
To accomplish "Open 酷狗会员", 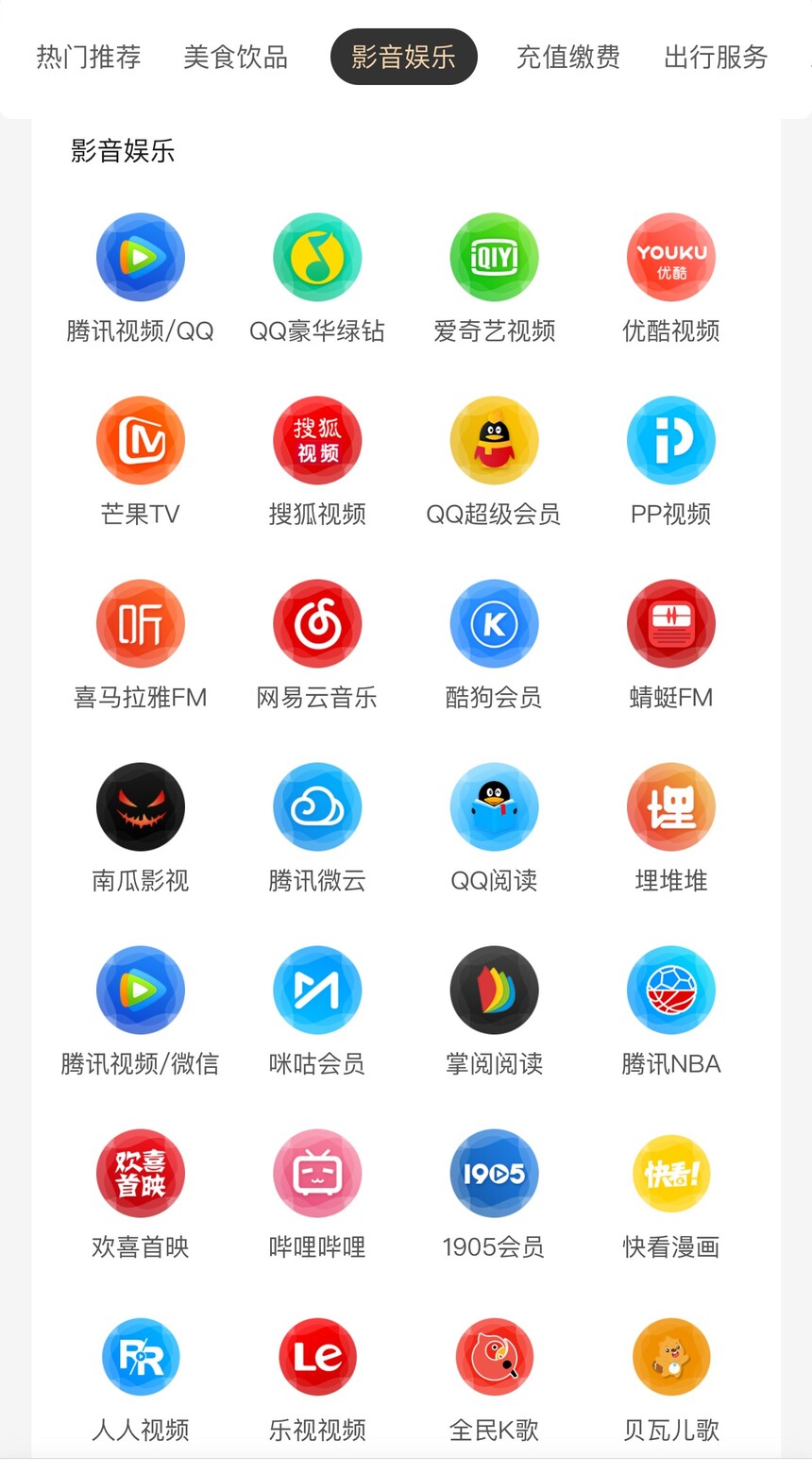I will coord(494,624).
